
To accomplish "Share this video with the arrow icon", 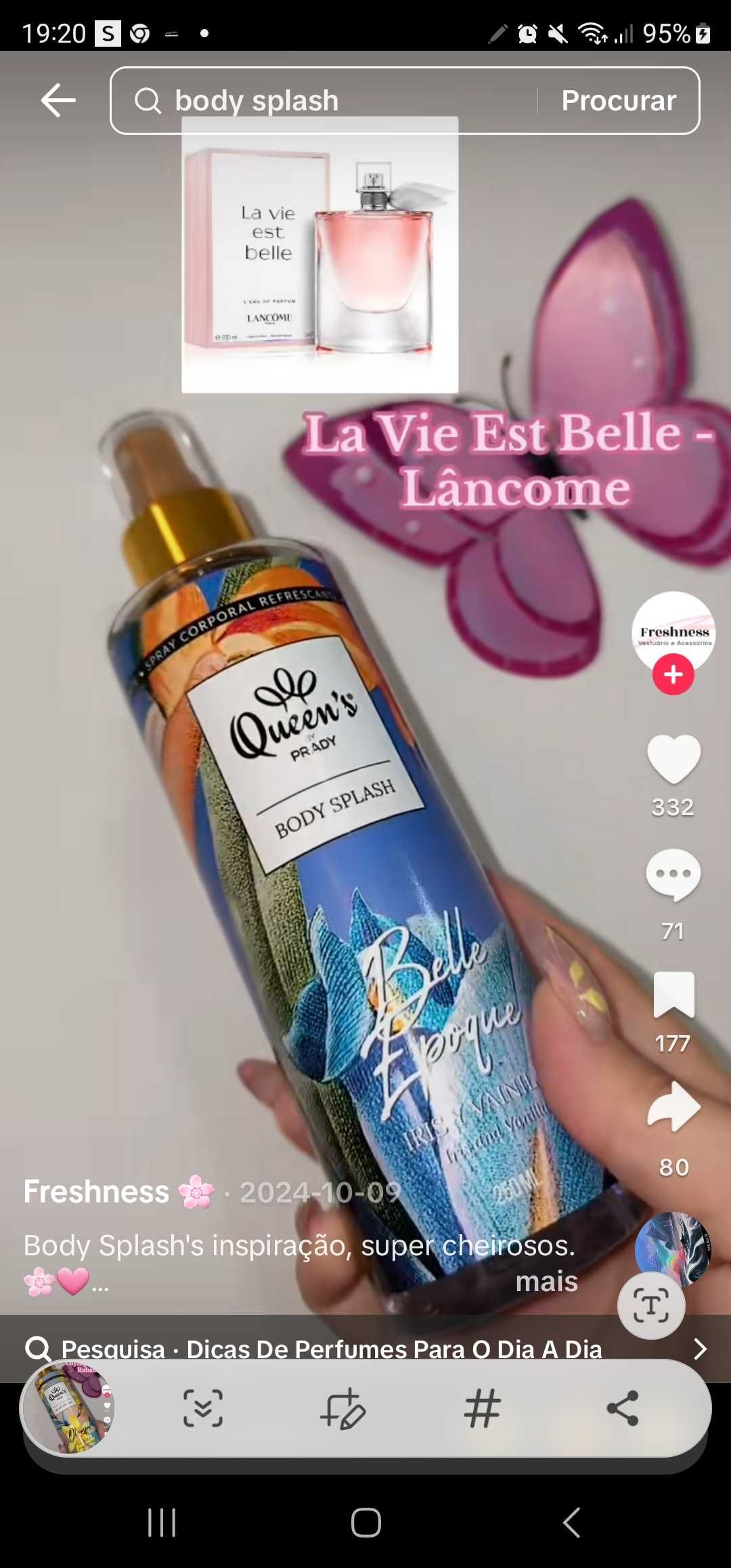I will (673, 1108).
